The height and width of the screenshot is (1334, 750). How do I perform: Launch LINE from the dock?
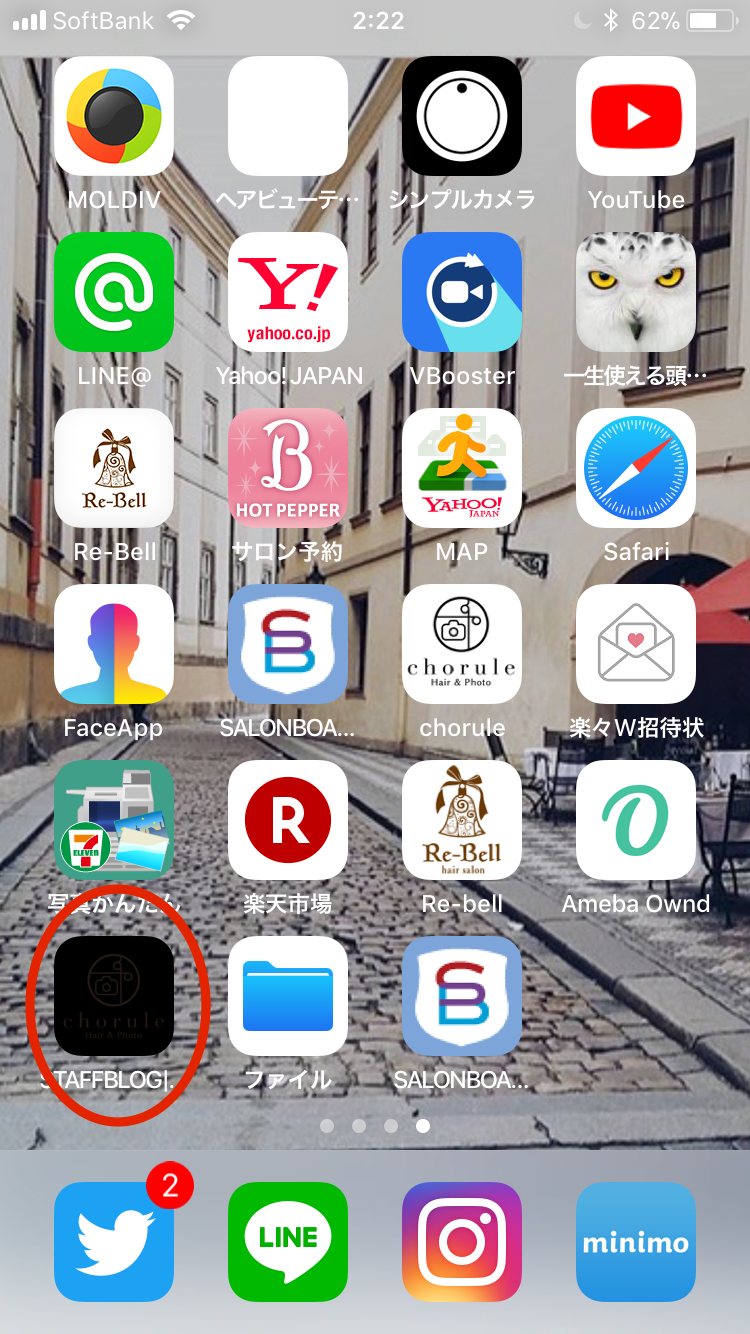(x=288, y=1242)
